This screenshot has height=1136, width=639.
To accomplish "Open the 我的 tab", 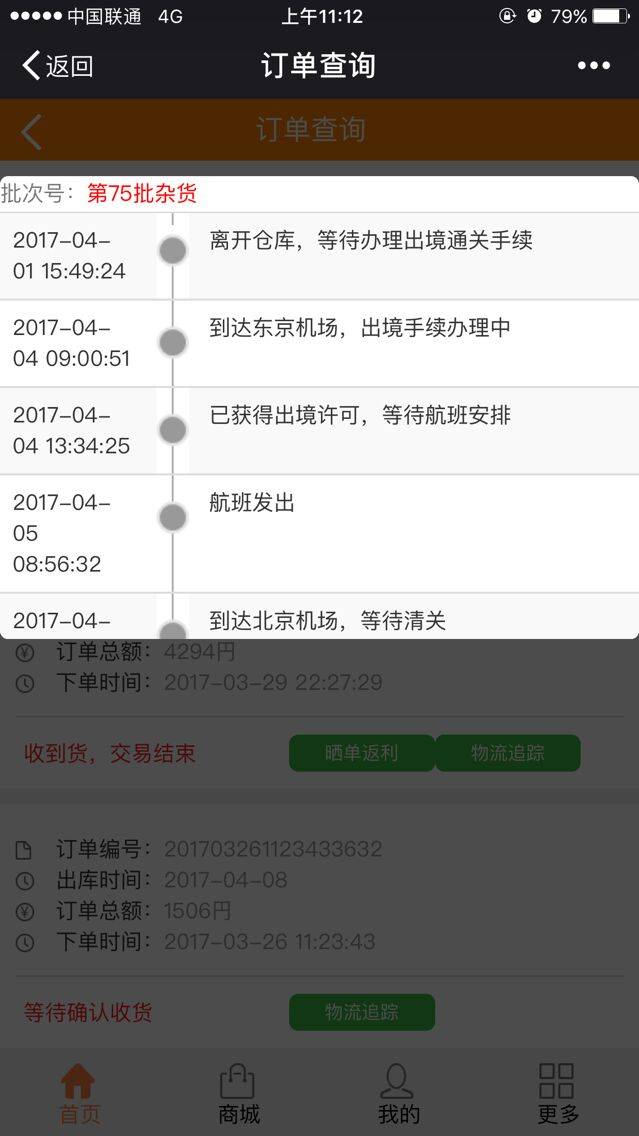I will (x=398, y=1093).
